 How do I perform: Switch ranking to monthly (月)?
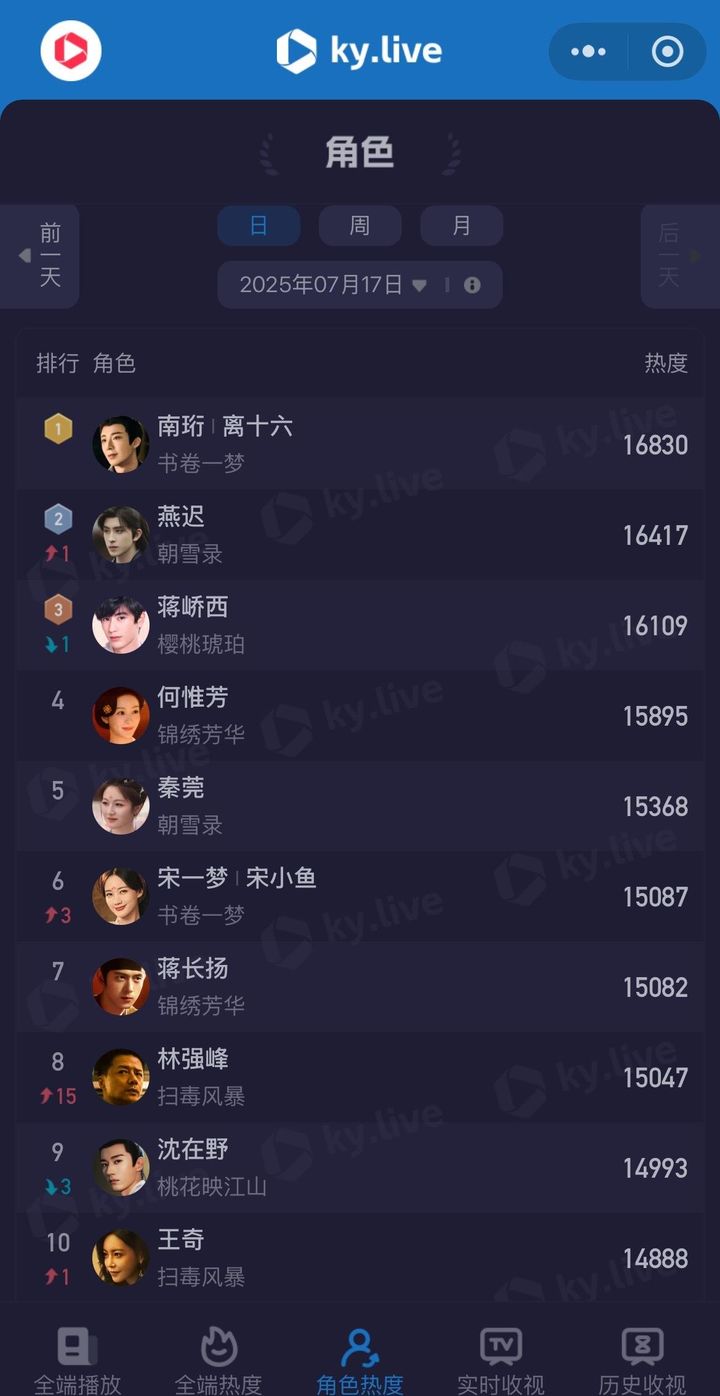(x=461, y=226)
